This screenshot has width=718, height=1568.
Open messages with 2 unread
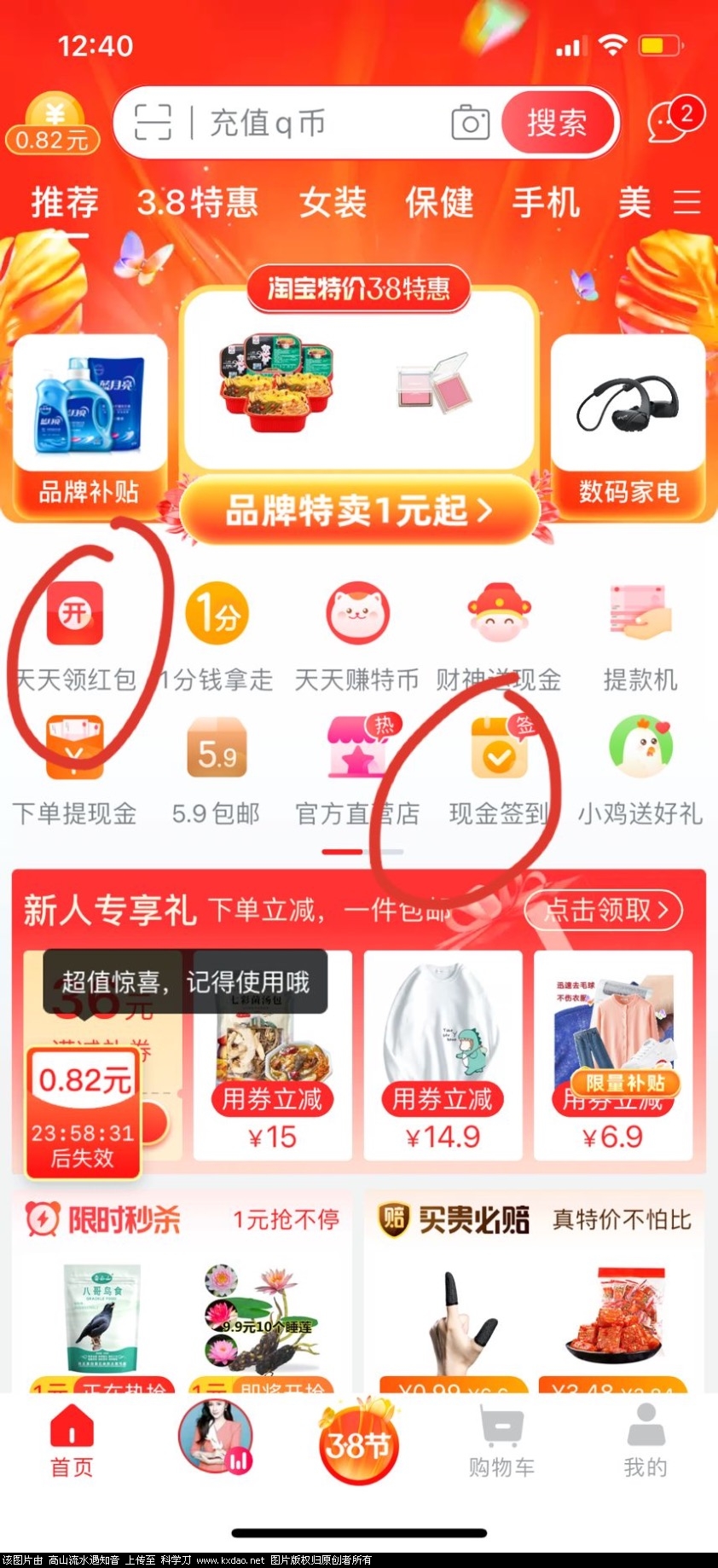tap(673, 121)
